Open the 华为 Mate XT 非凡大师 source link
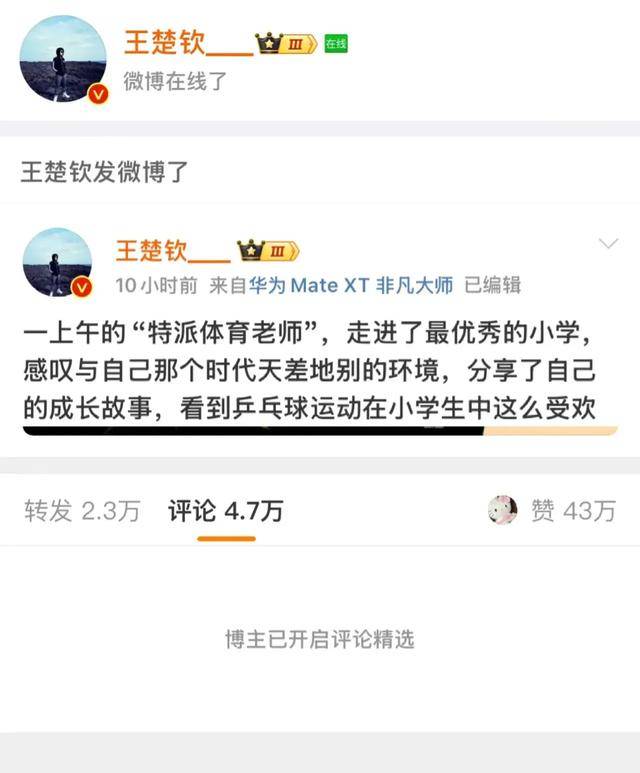 [350, 285]
